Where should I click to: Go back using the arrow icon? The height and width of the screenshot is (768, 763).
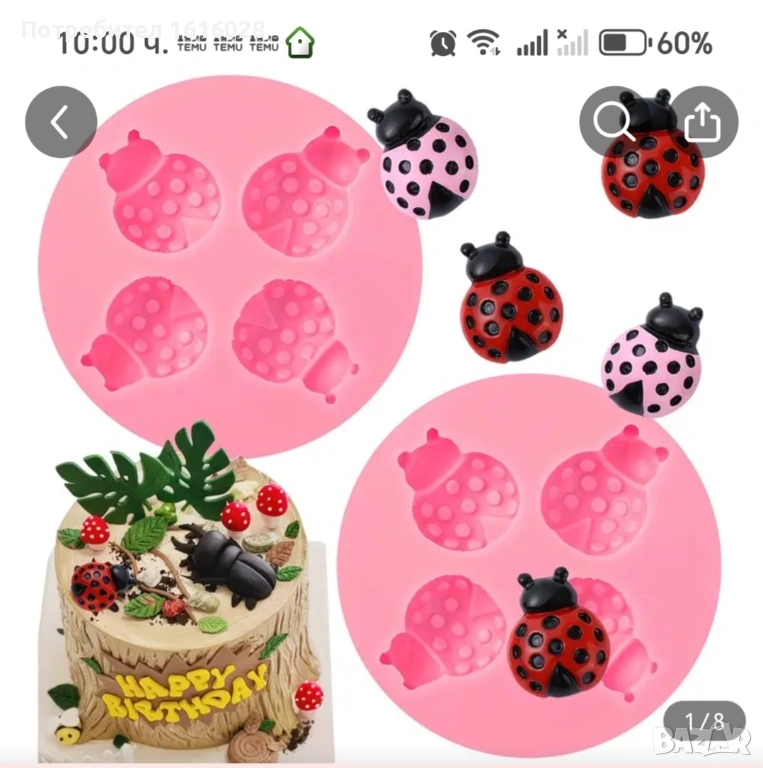tap(61, 122)
